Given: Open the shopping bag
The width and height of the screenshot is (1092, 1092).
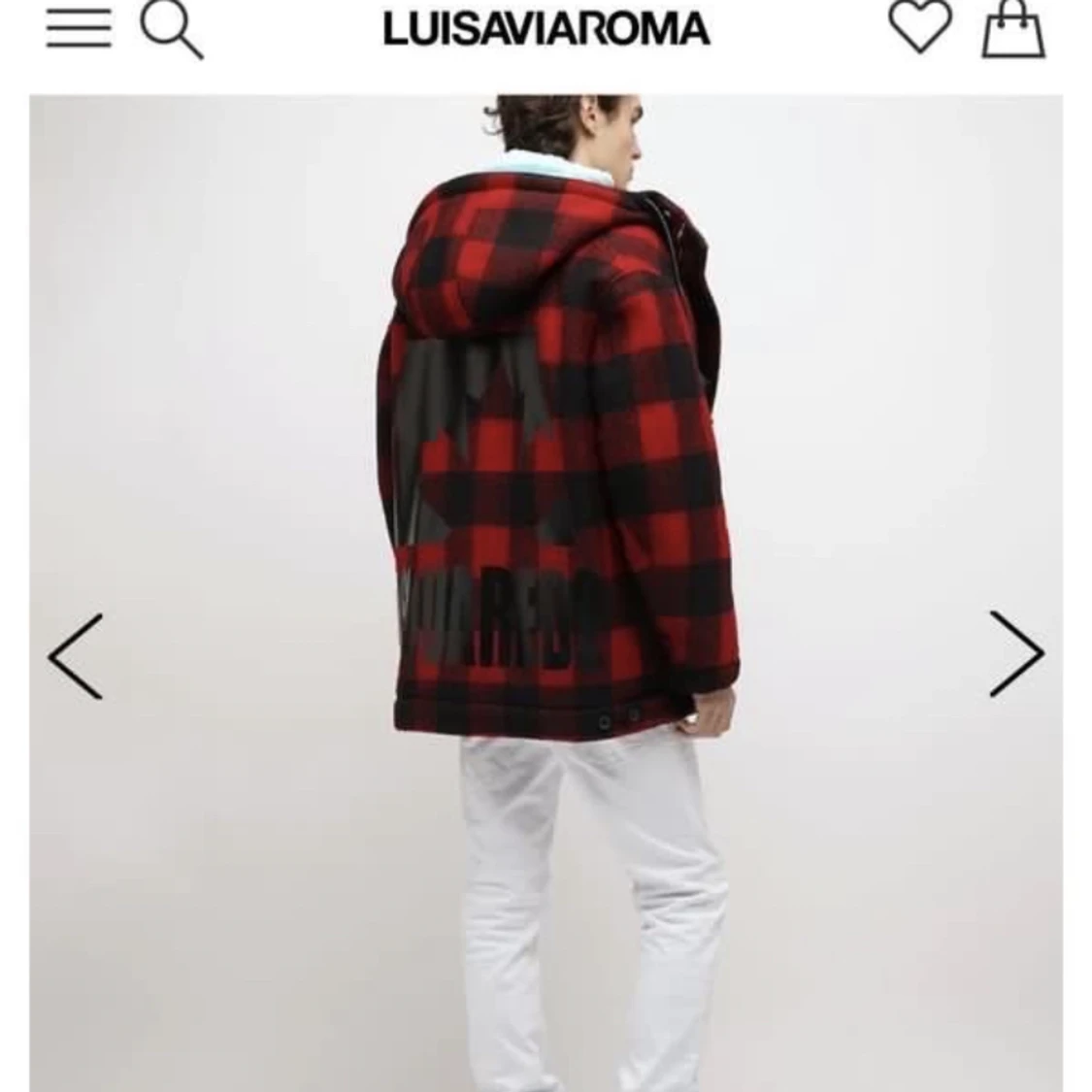Looking at the screenshot, I should 1014,30.
